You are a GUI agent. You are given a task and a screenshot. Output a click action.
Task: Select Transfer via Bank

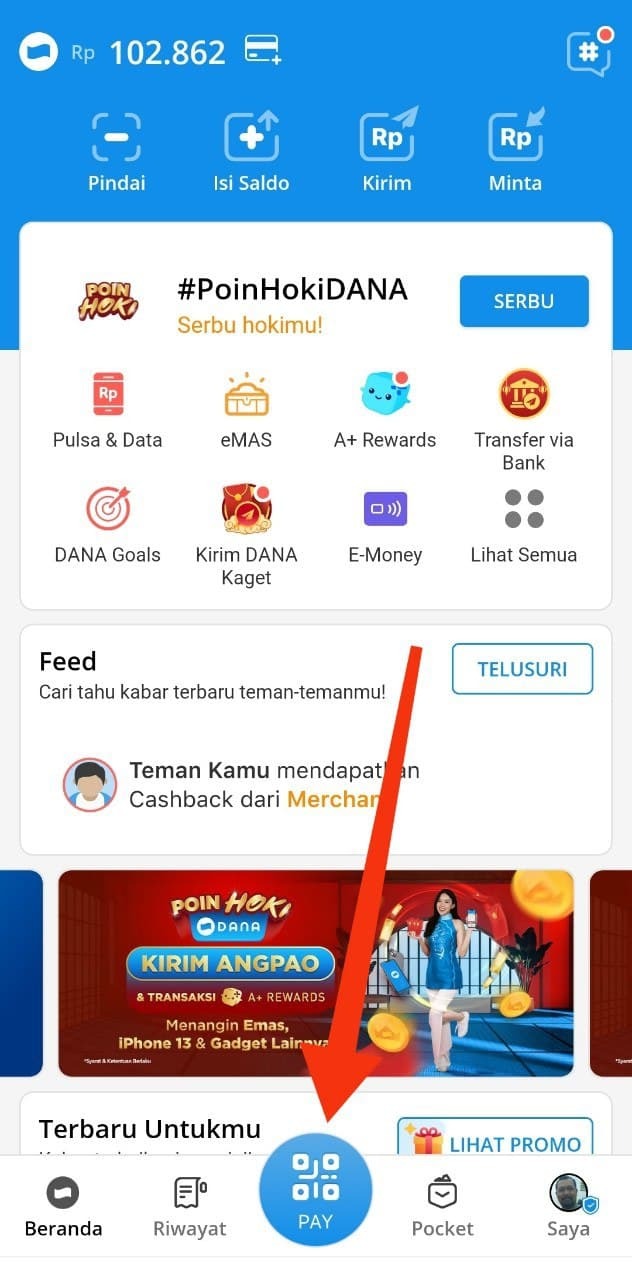[x=523, y=420]
